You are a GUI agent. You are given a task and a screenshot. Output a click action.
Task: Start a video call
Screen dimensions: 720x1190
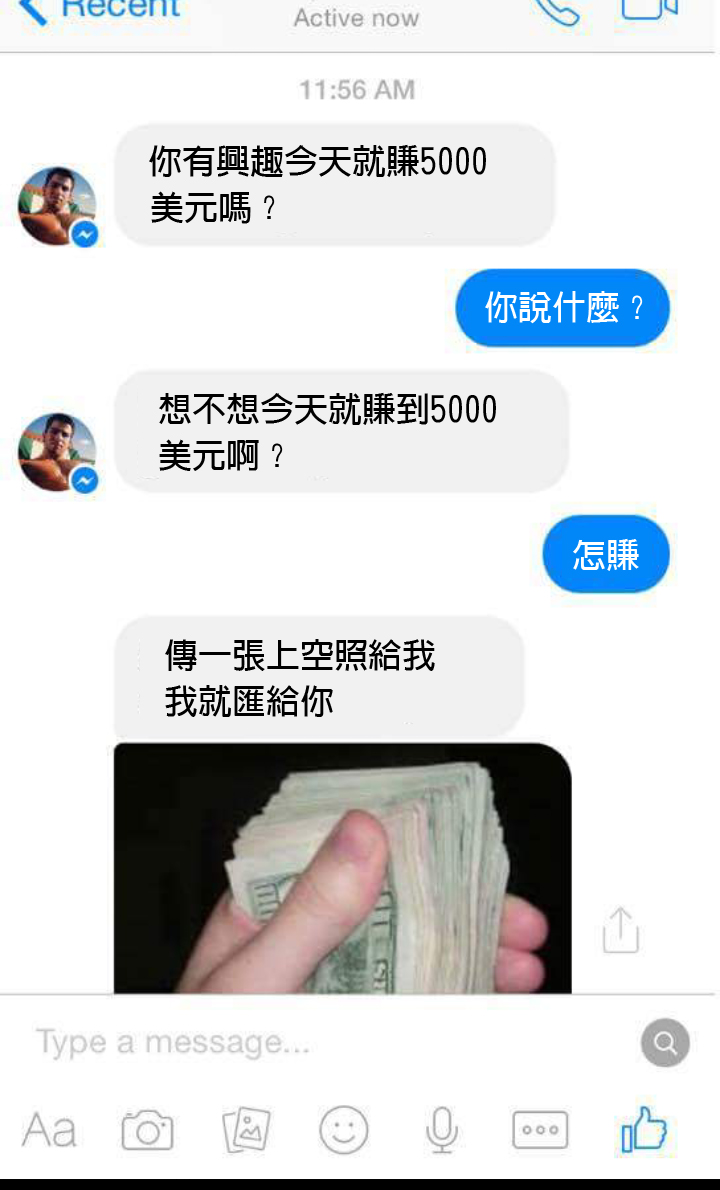tap(650, 8)
